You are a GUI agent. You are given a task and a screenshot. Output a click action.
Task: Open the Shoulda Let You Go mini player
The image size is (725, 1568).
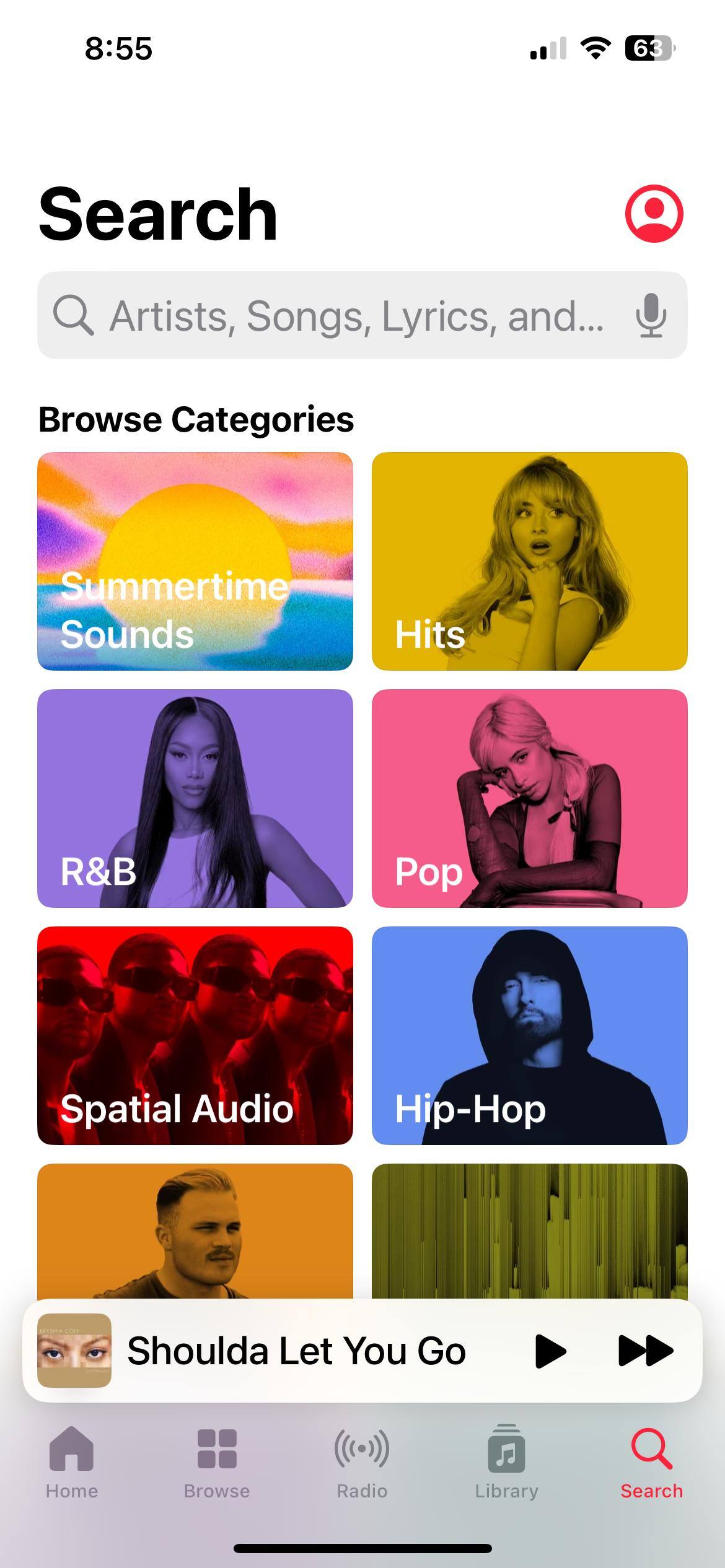click(296, 1351)
